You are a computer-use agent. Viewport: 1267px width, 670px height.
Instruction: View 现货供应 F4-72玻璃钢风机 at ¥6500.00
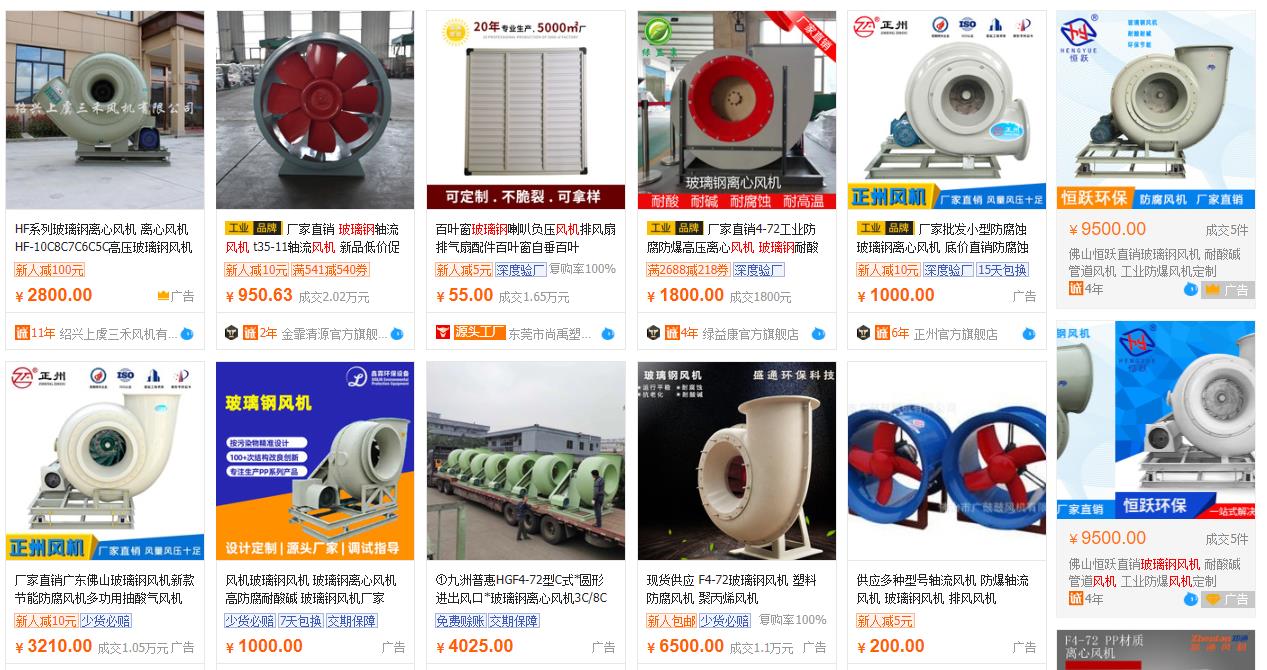pyautogui.click(x=736, y=588)
